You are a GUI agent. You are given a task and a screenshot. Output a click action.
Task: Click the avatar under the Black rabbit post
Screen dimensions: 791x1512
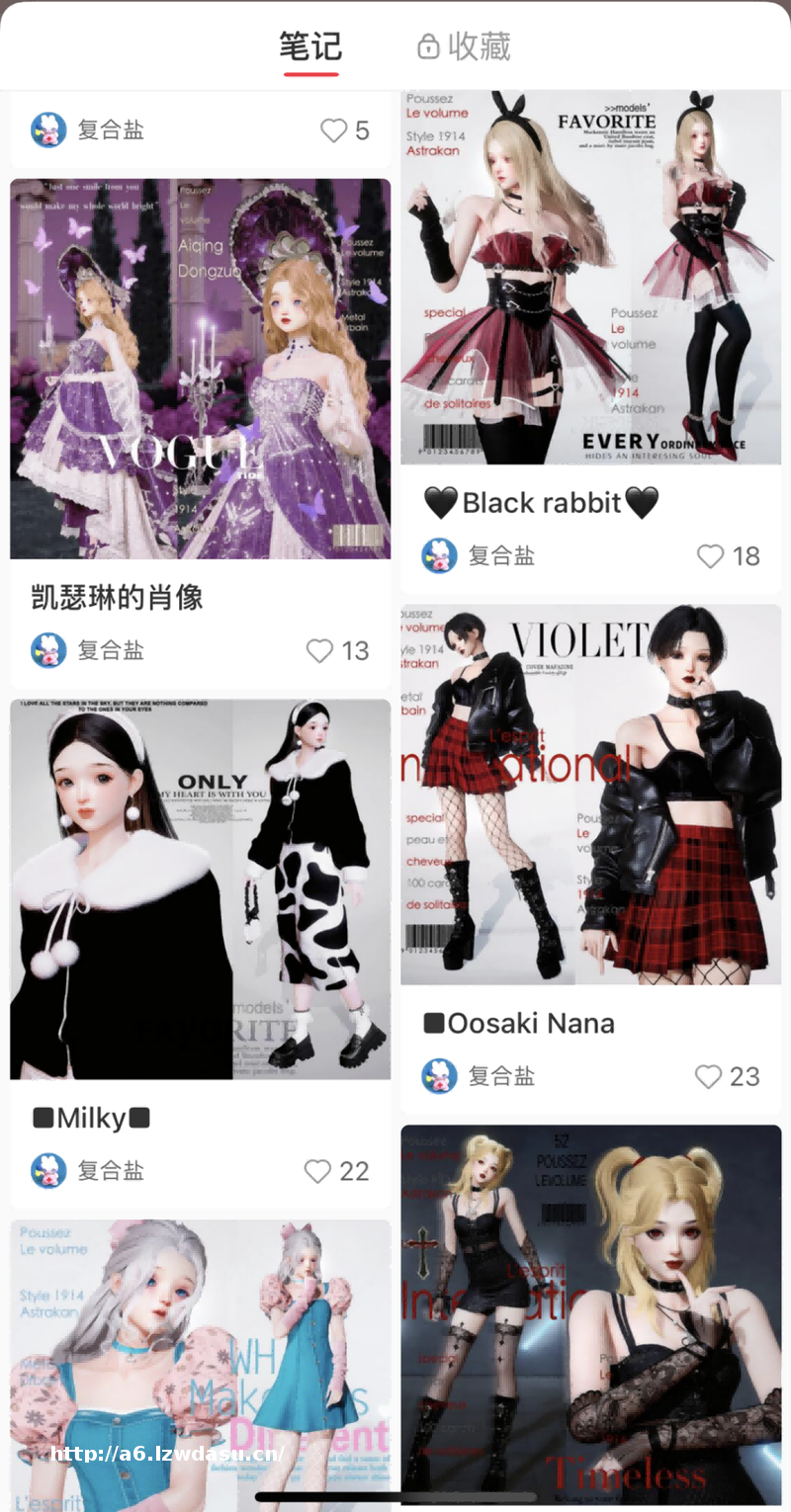point(440,555)
